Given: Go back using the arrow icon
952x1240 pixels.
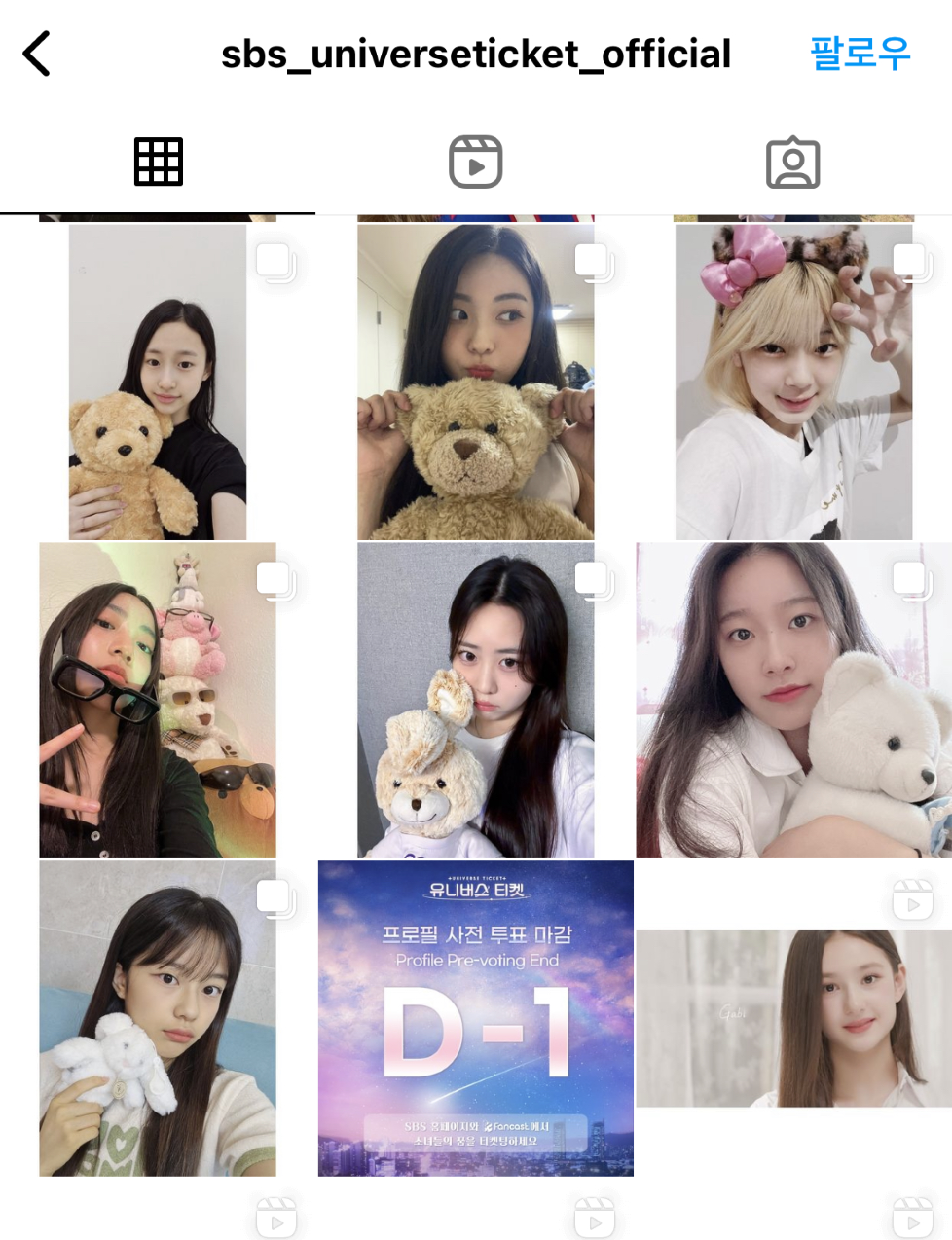Looking at the screenshot, I should click(37, 54).
